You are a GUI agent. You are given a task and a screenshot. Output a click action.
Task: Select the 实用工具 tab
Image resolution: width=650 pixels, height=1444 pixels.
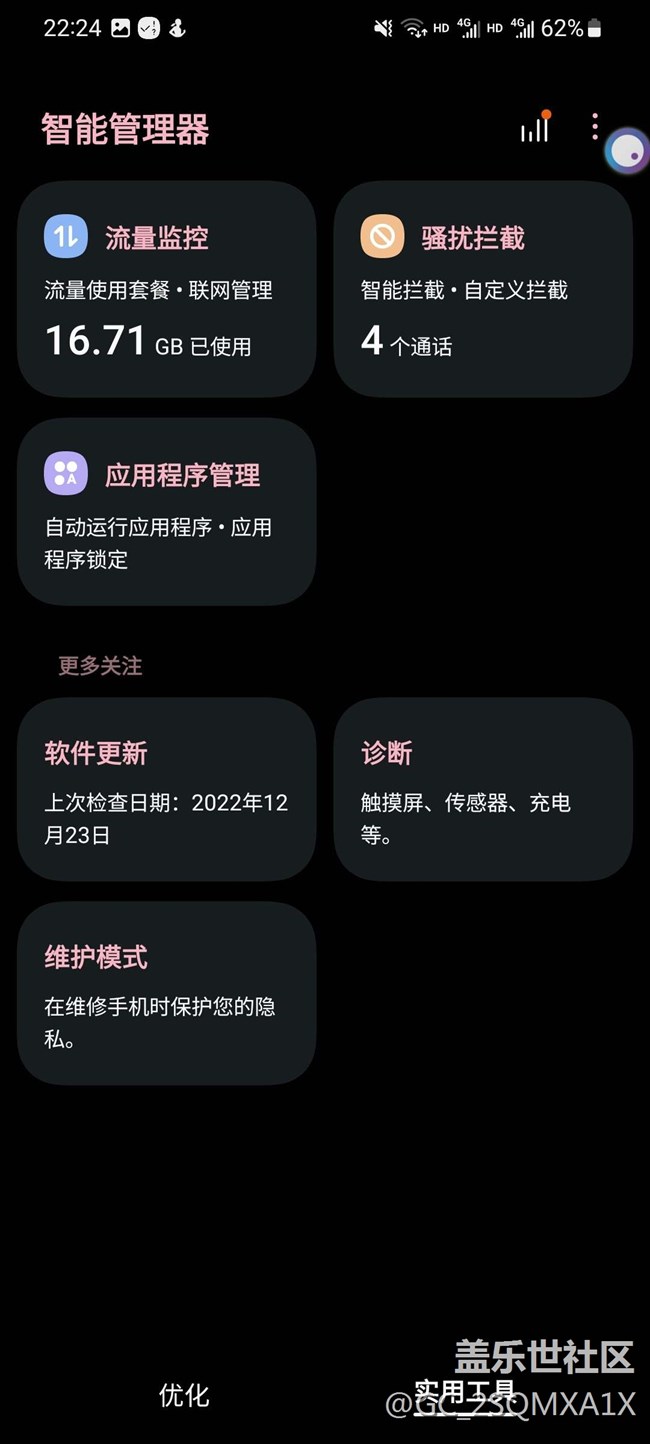[x=465, y=1392]
